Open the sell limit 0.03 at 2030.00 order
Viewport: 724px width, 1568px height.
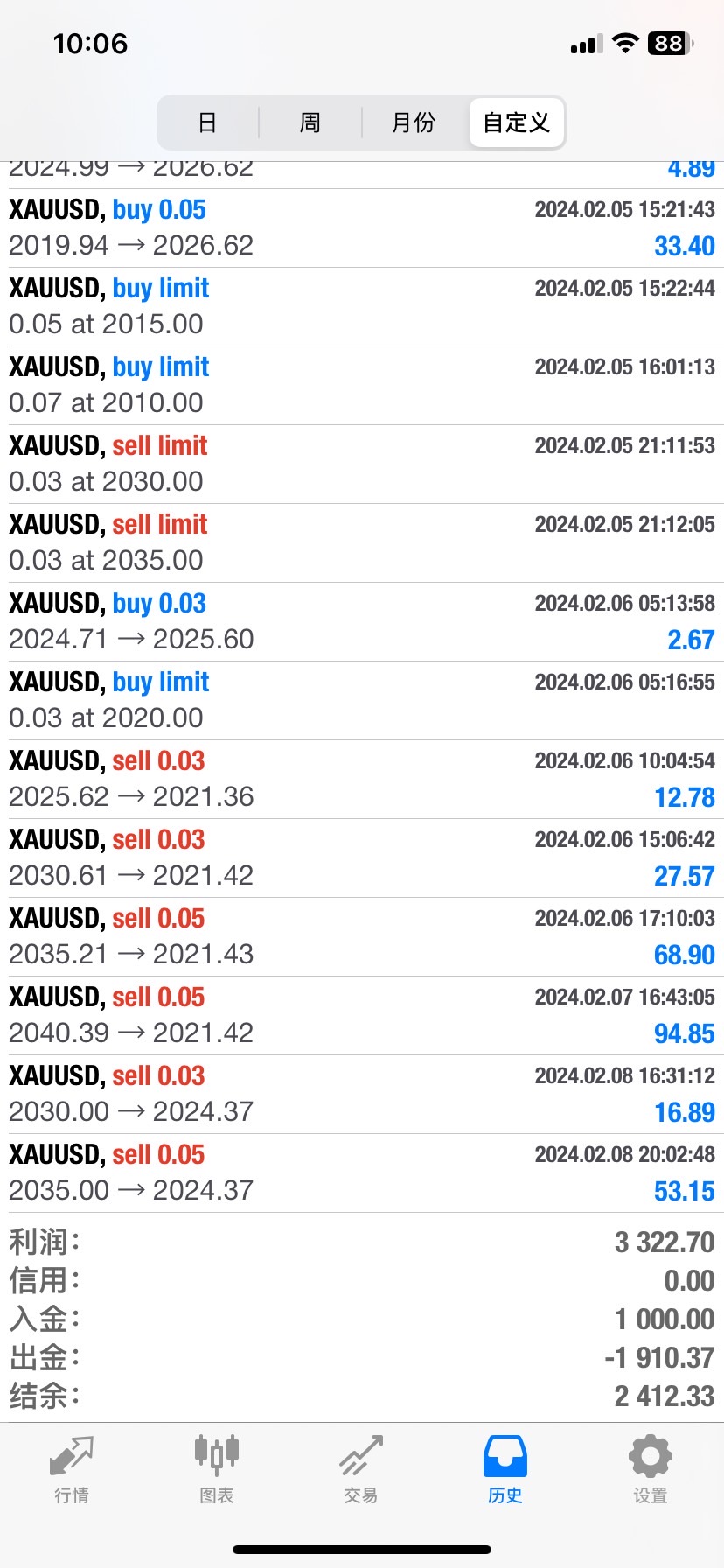click(362, 465)
